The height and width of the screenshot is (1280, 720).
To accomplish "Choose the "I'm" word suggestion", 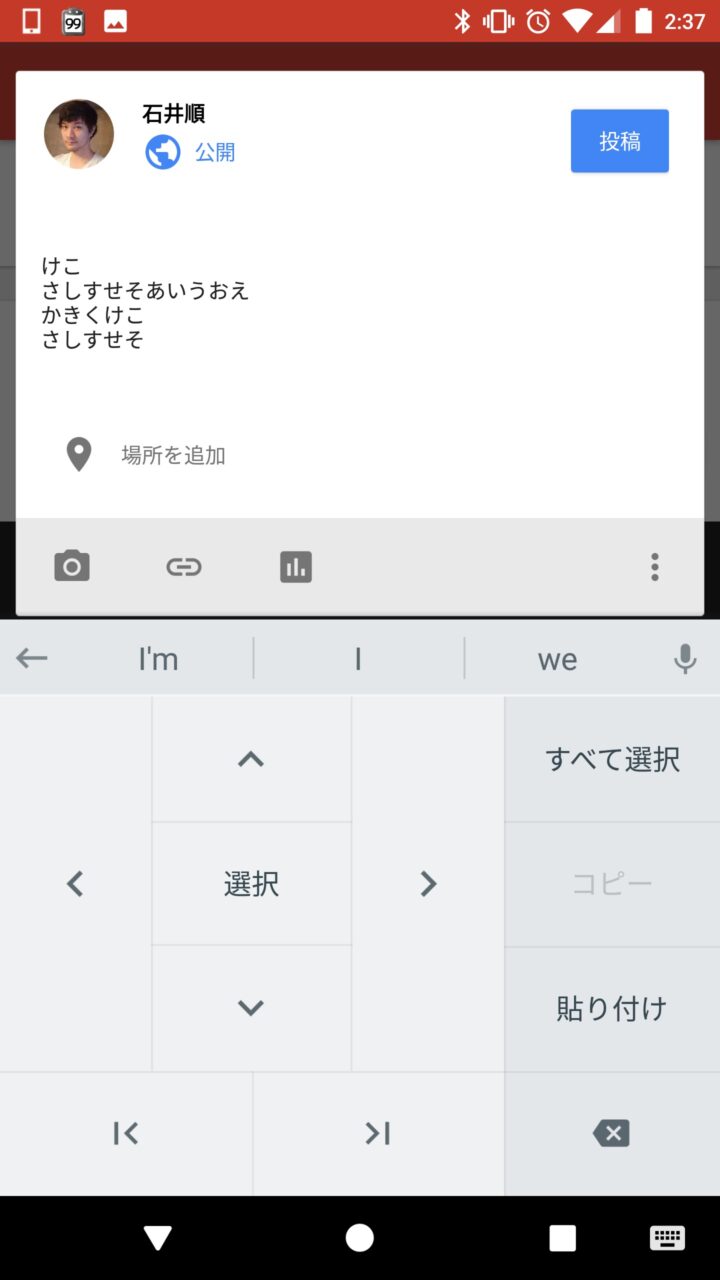I will (x=158, y=659).
